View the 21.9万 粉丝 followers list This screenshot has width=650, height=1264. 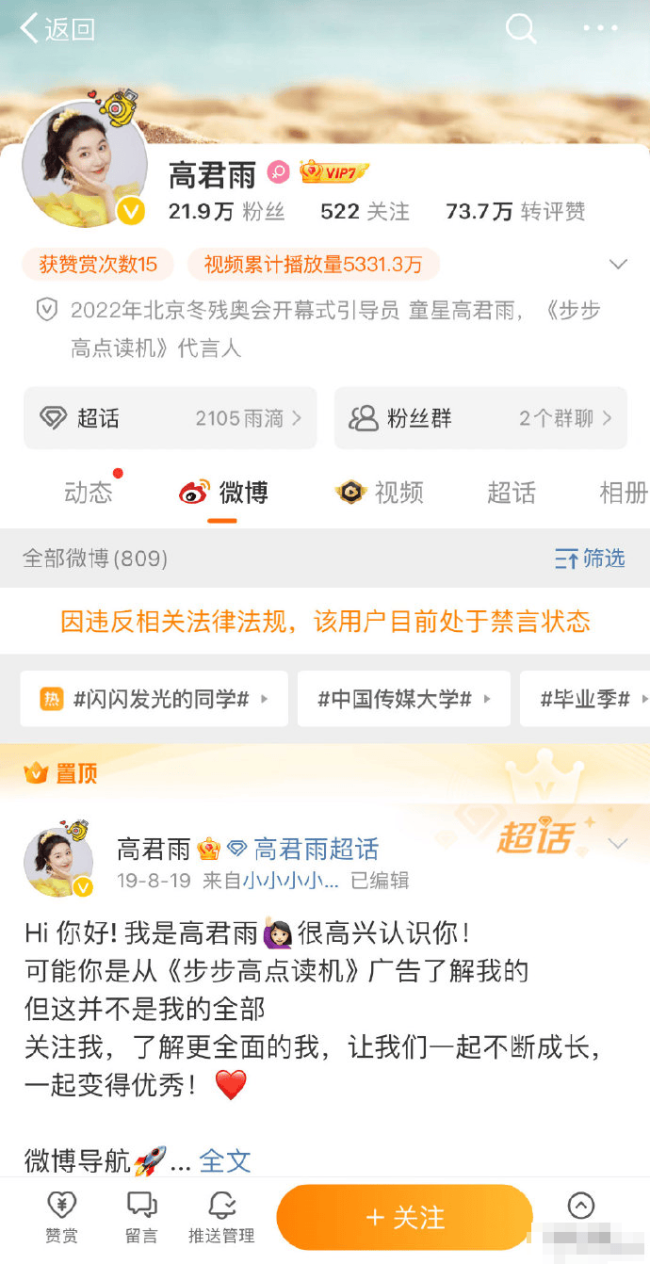(227, 211)
